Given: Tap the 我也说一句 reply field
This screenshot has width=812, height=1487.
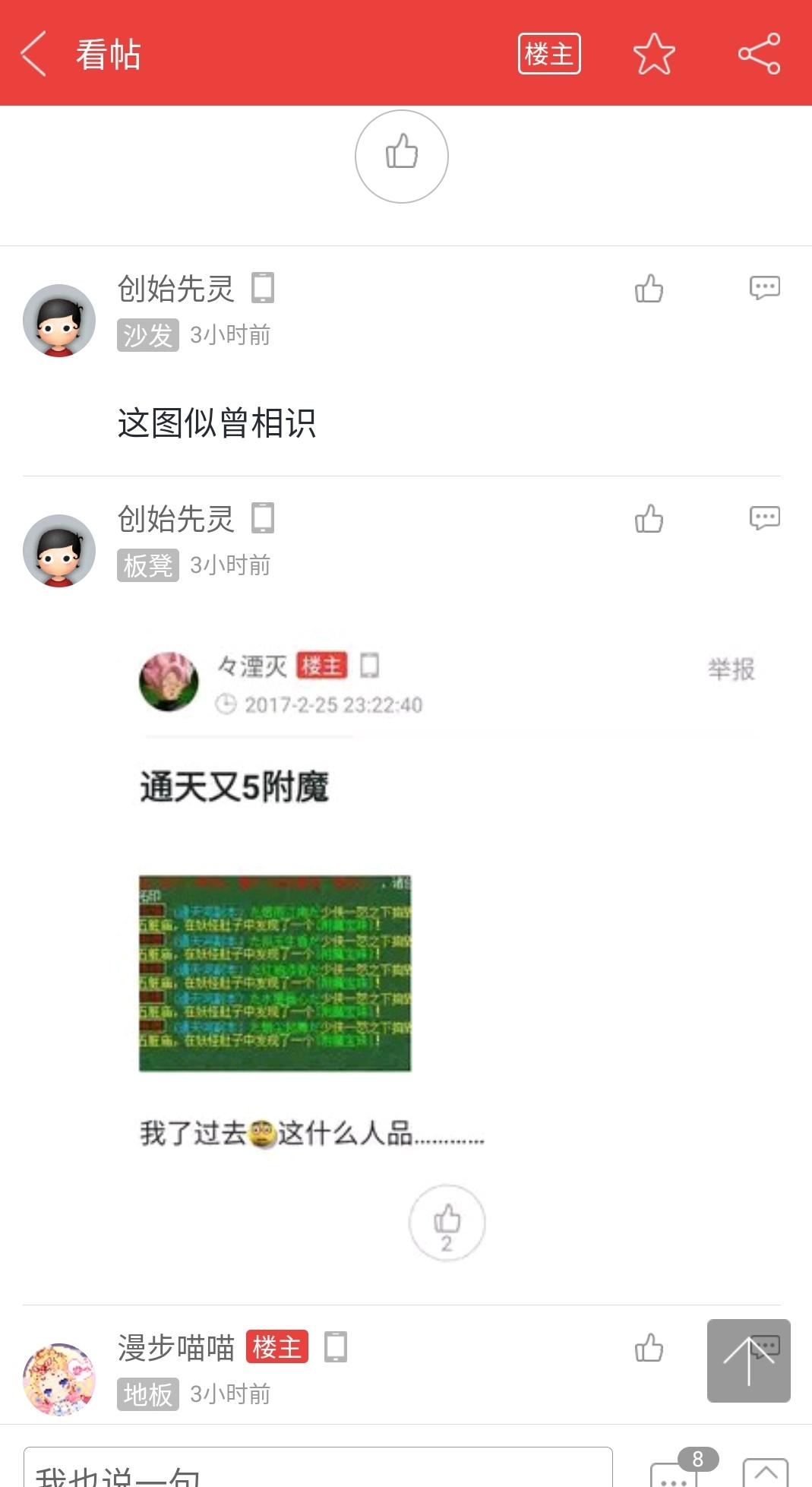Looking at the screenshot, I should pos(318,1470).
